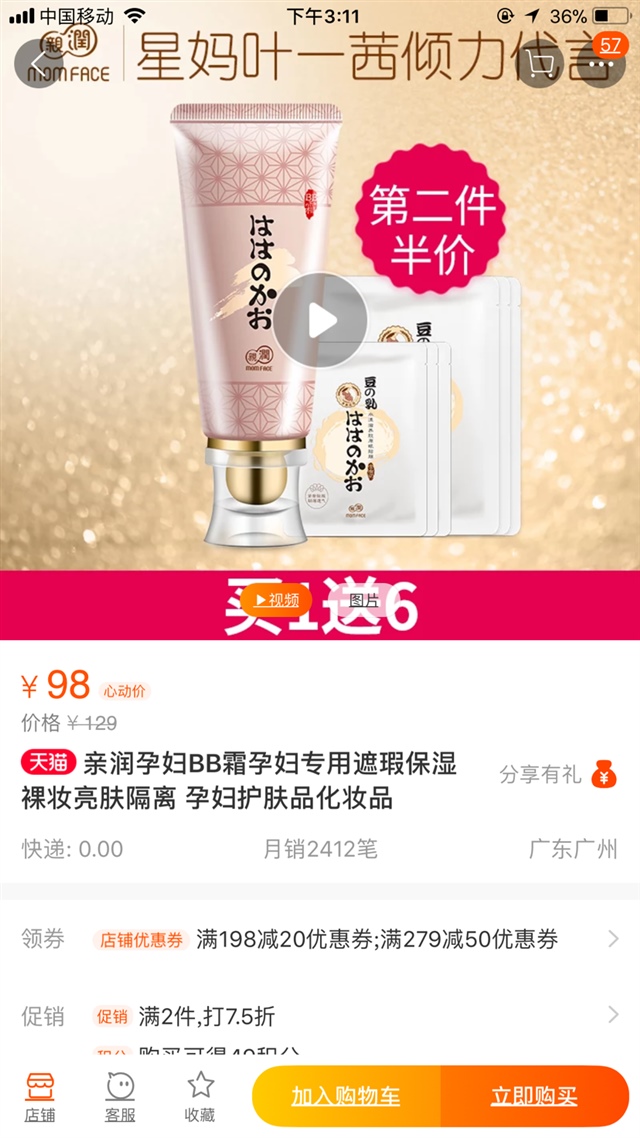Screen dimensions: 640x1138
Task: Tap 加入购物车 to add to cart
Action: coord(346,1096)
